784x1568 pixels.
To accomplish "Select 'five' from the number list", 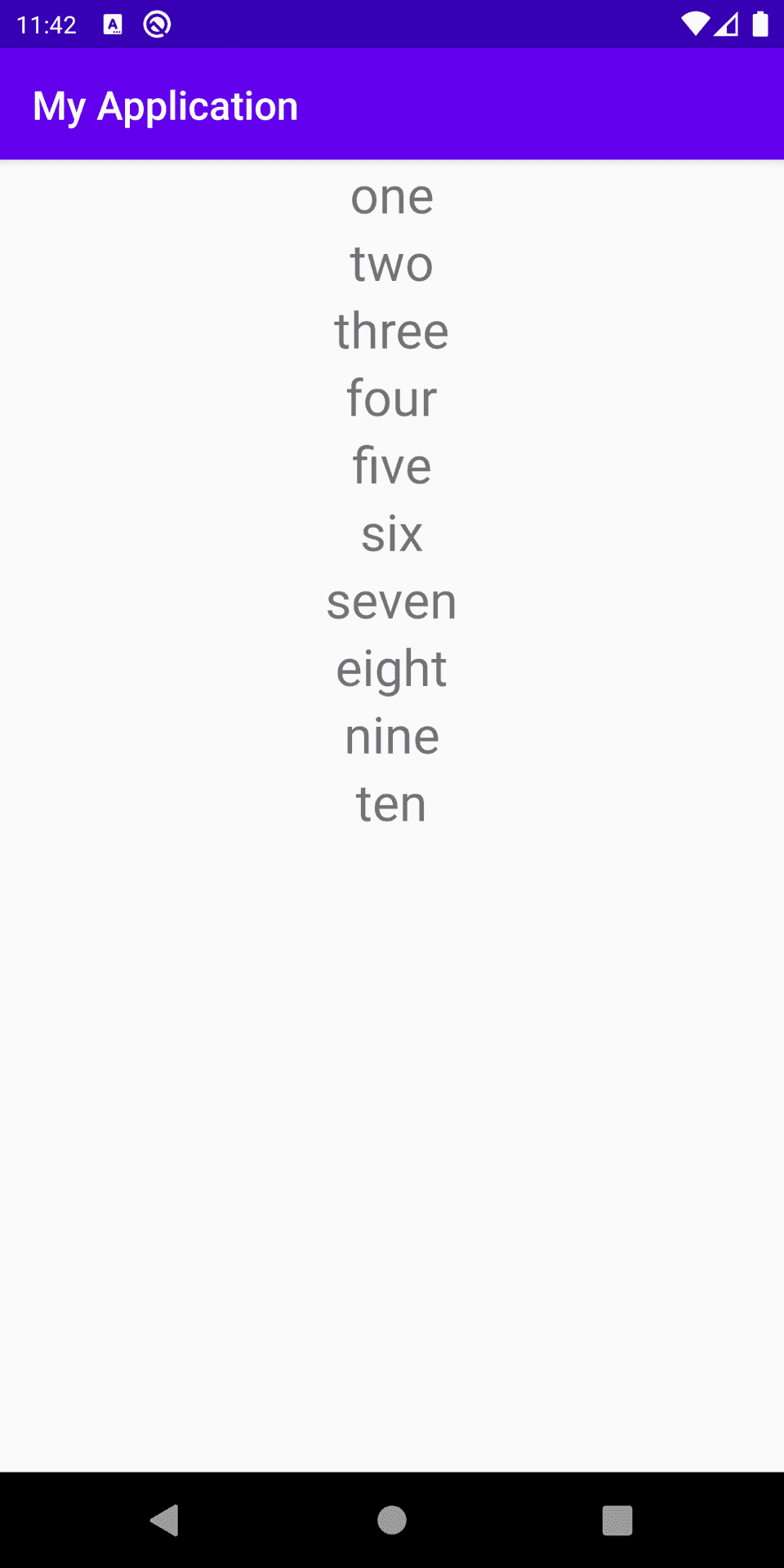I will [392, 465].
